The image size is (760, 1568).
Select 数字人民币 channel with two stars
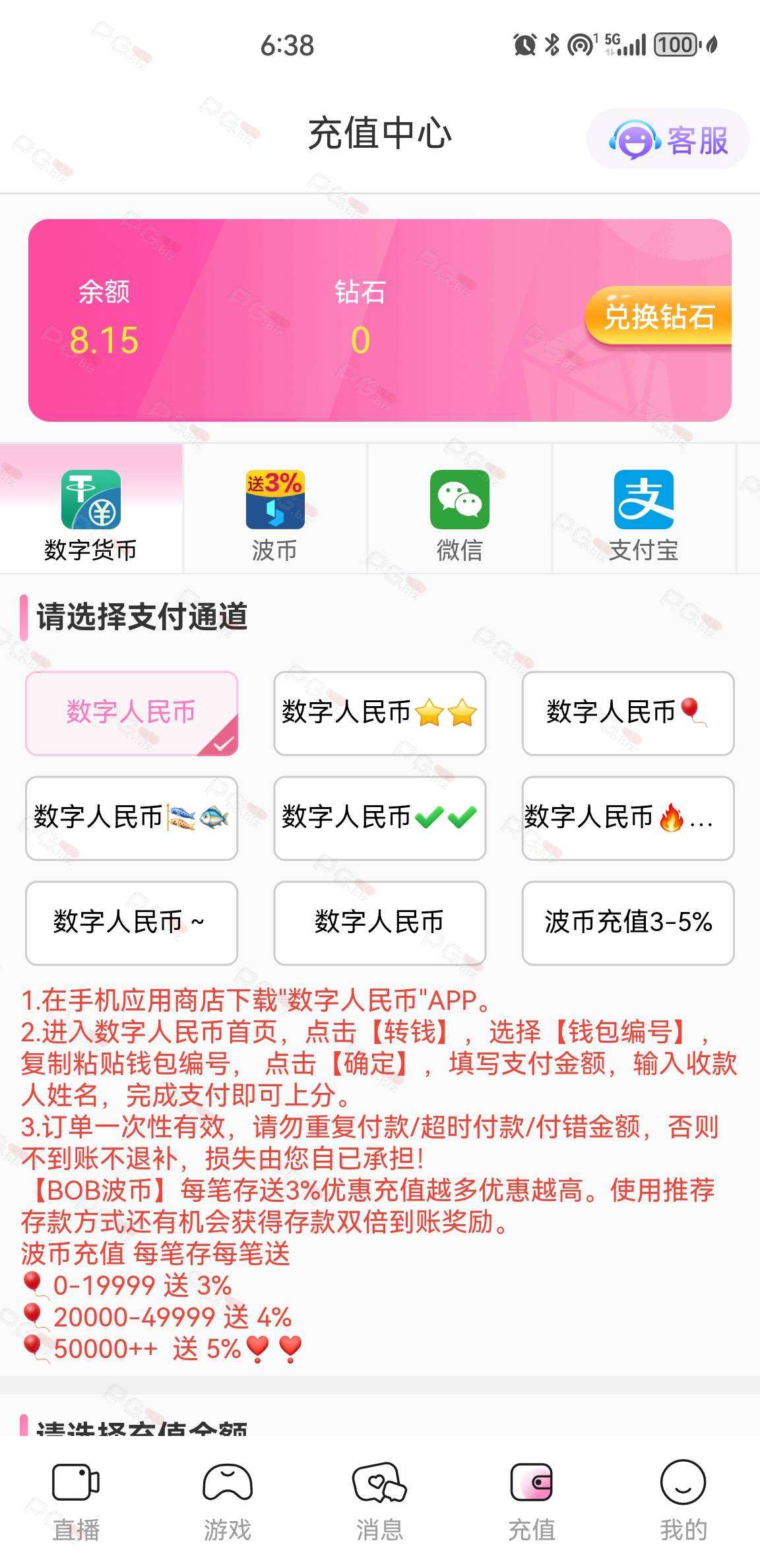click(x=380, y=713)
